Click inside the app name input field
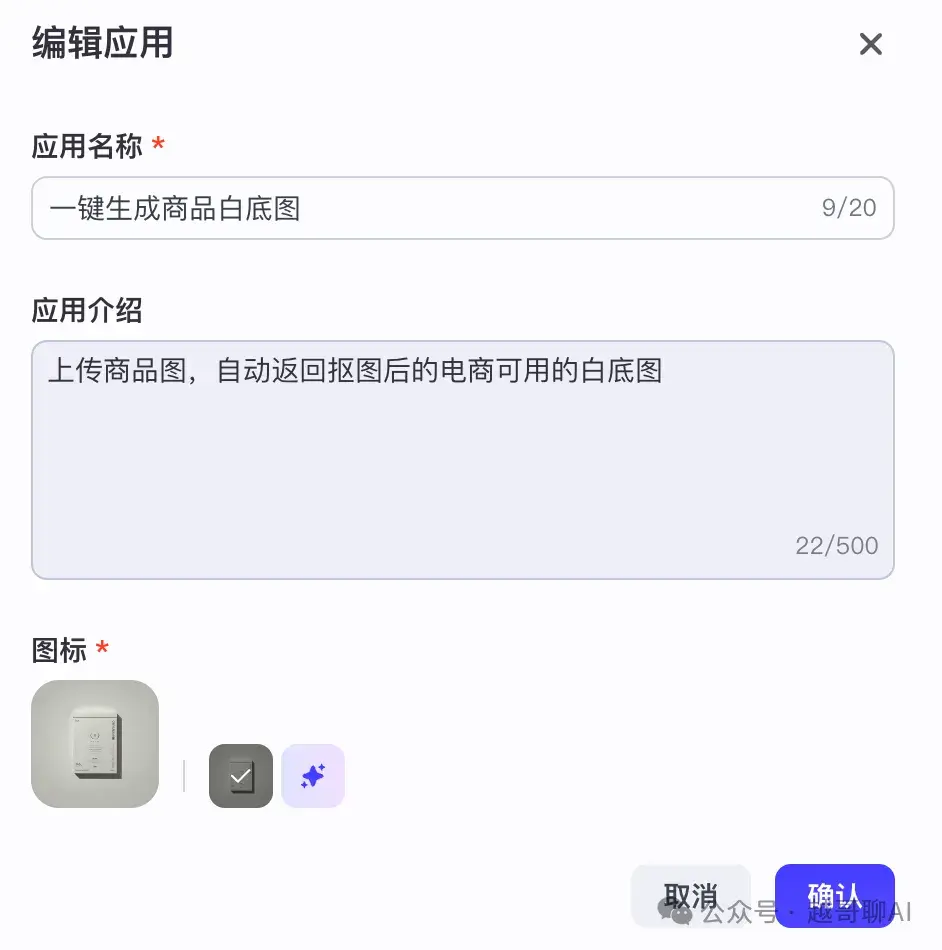The width and height of the screenshot is (942, 950). coord(400,208)
